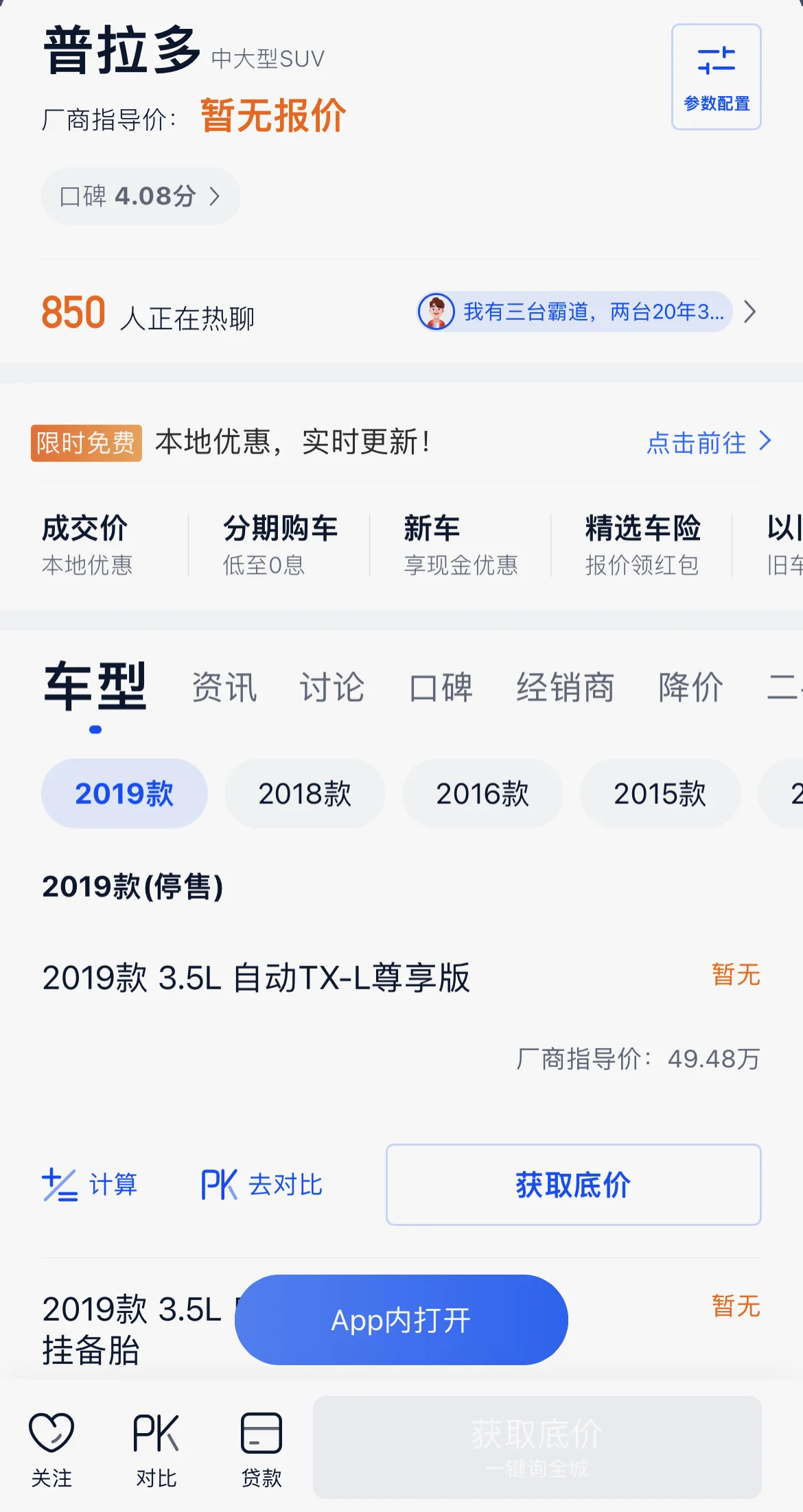Viewport: 803px width, 1512px height.
Task: Switch to the 经销商 tab
Action: click(x=566, y=687)
